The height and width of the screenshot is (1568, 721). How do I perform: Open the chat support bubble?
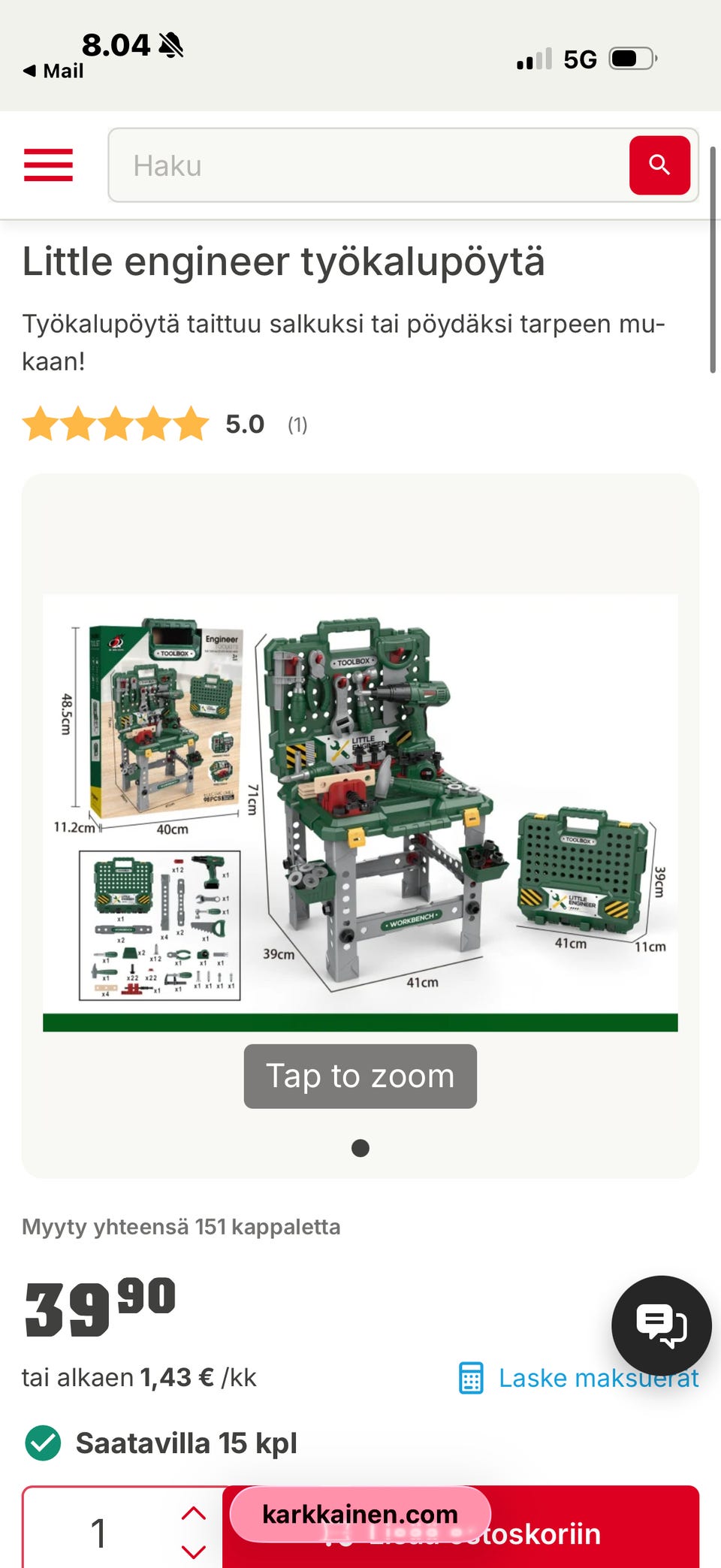(x=662, y=1325)
